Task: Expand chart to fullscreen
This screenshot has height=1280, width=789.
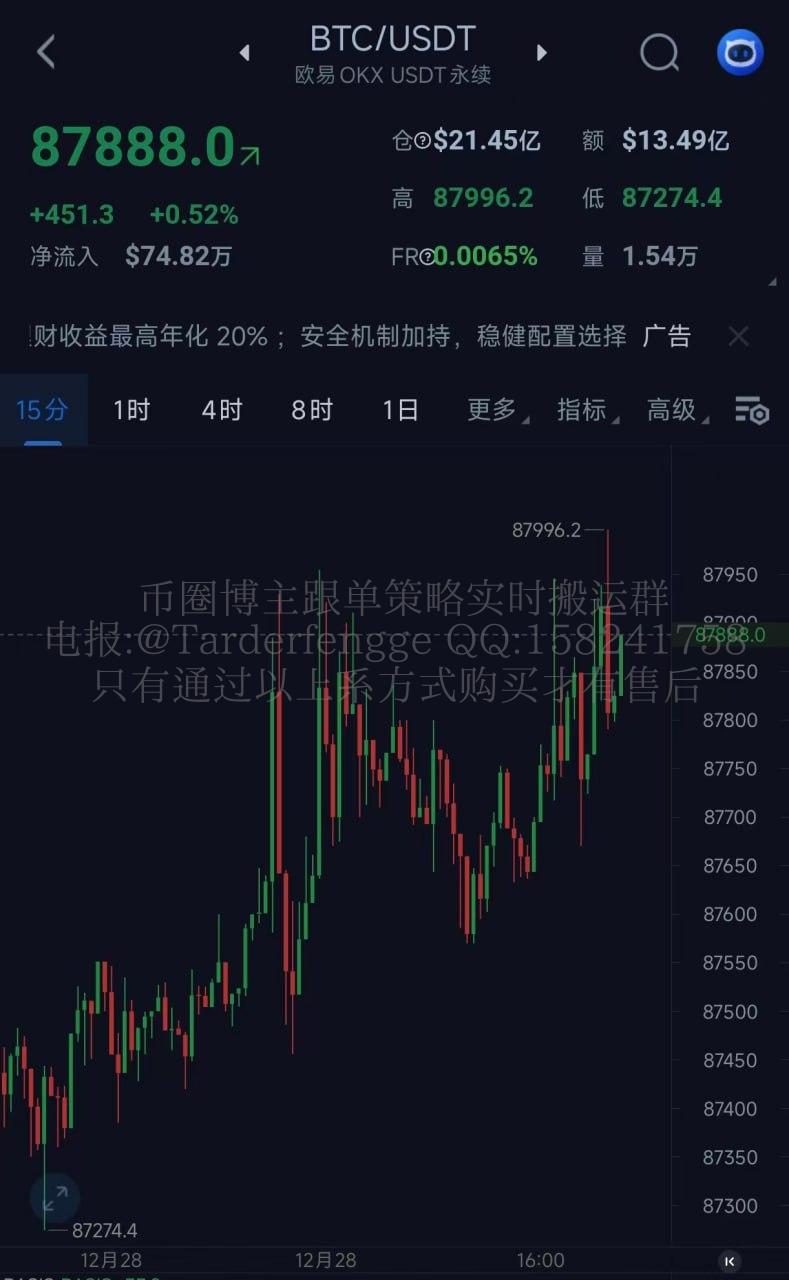Action: pyautogui.click(x=55, y=1197)
